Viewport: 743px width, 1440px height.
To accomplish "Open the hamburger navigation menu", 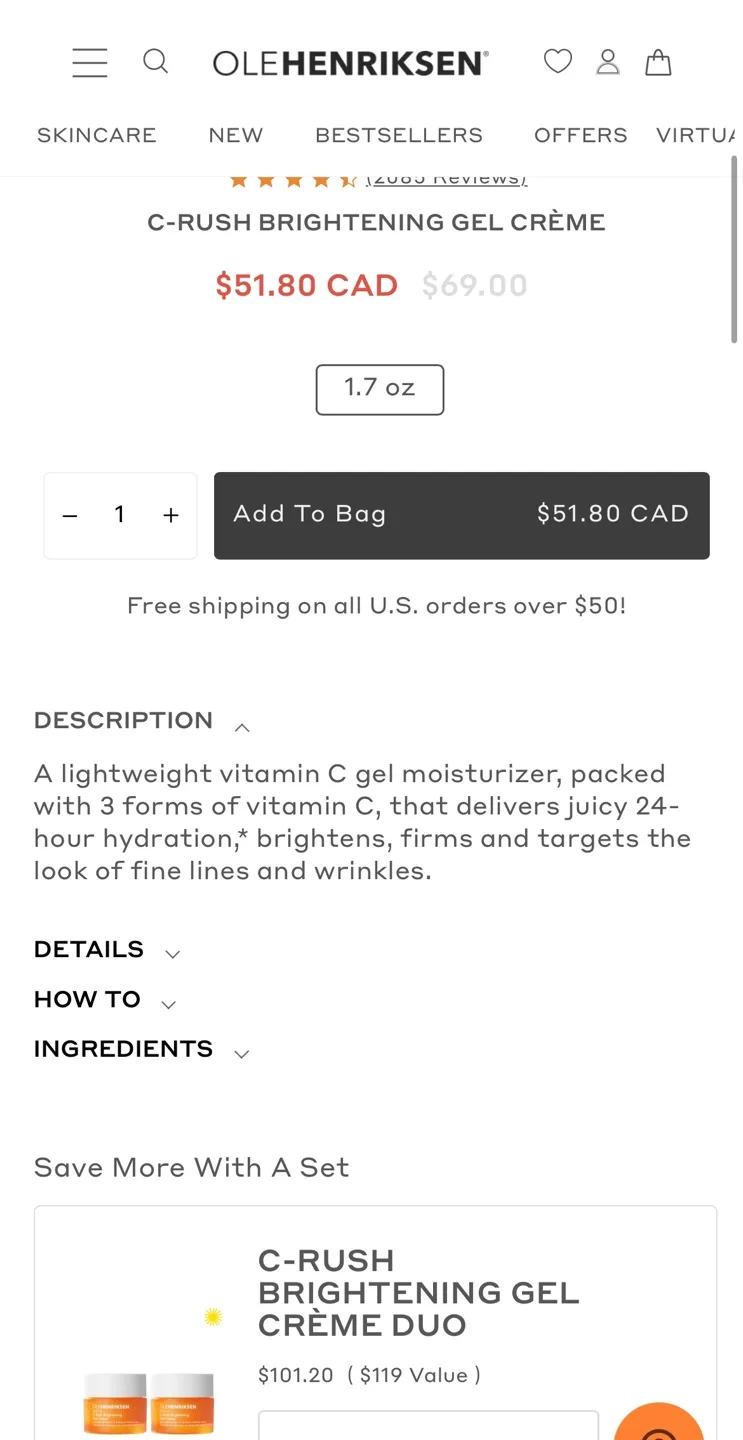I will click(89, 62).
